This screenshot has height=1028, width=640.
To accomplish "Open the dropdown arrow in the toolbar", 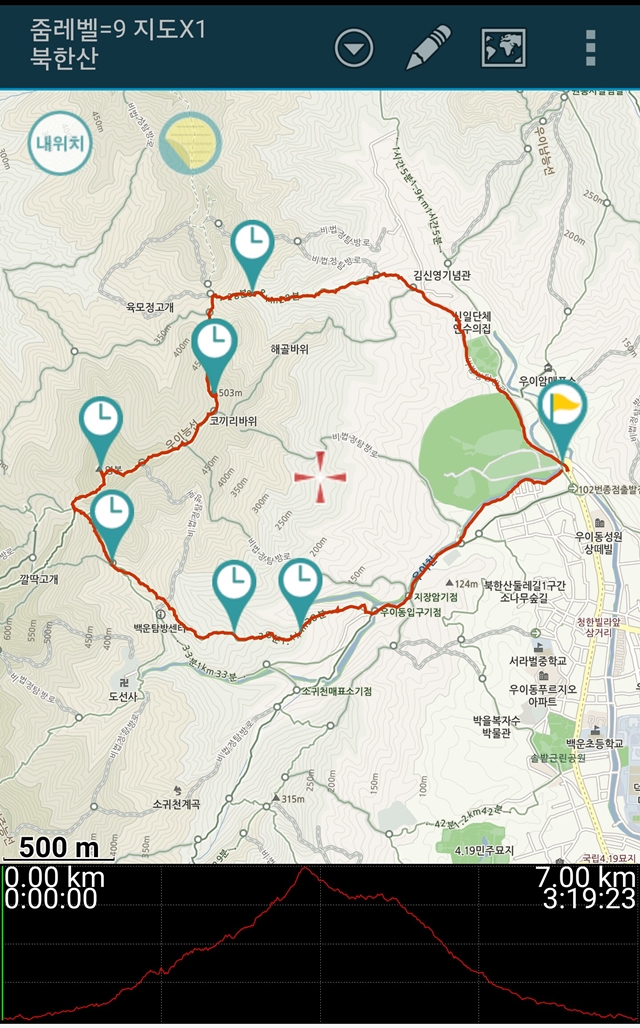I will pyautogui.click(x=354, y=47).
